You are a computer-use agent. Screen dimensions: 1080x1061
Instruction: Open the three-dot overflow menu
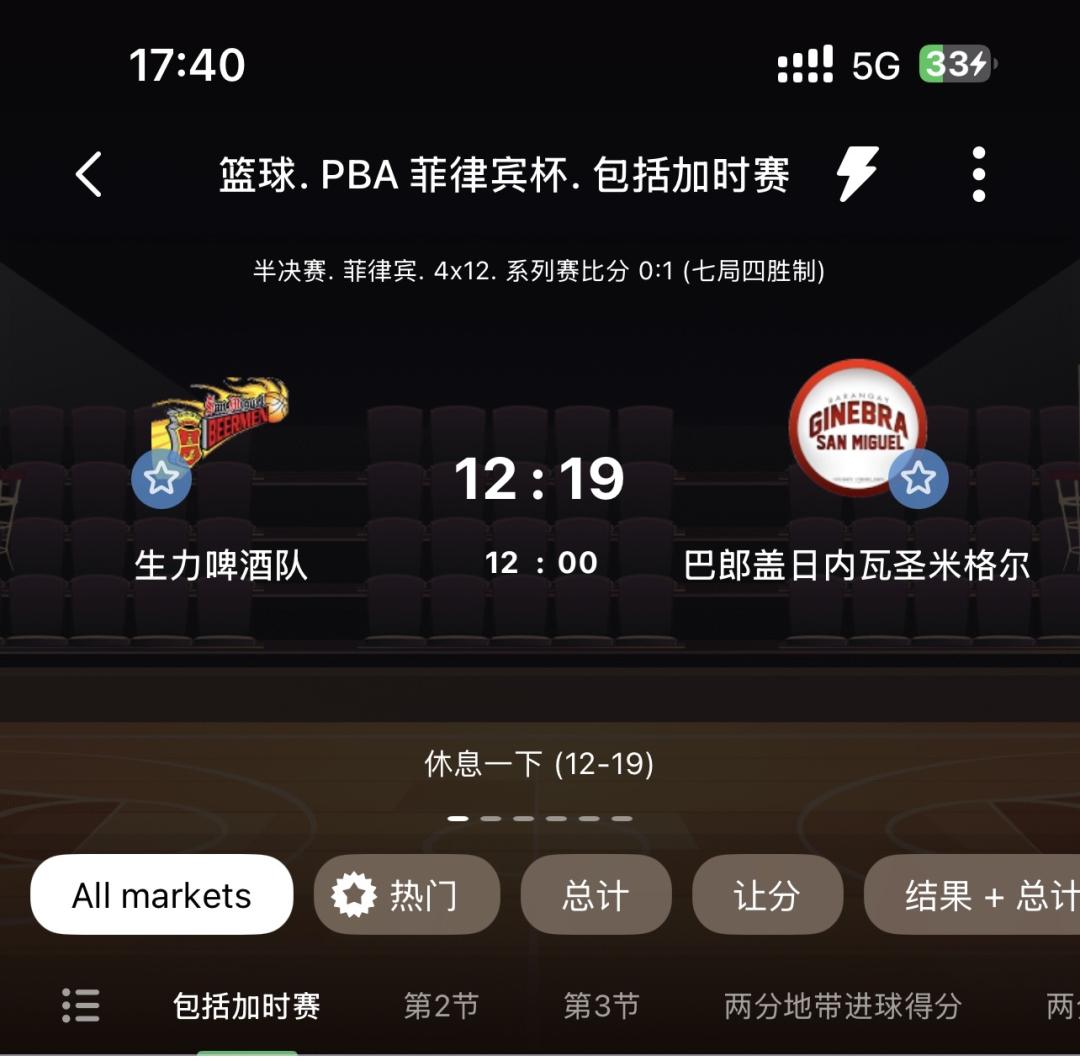pos(978,174)
